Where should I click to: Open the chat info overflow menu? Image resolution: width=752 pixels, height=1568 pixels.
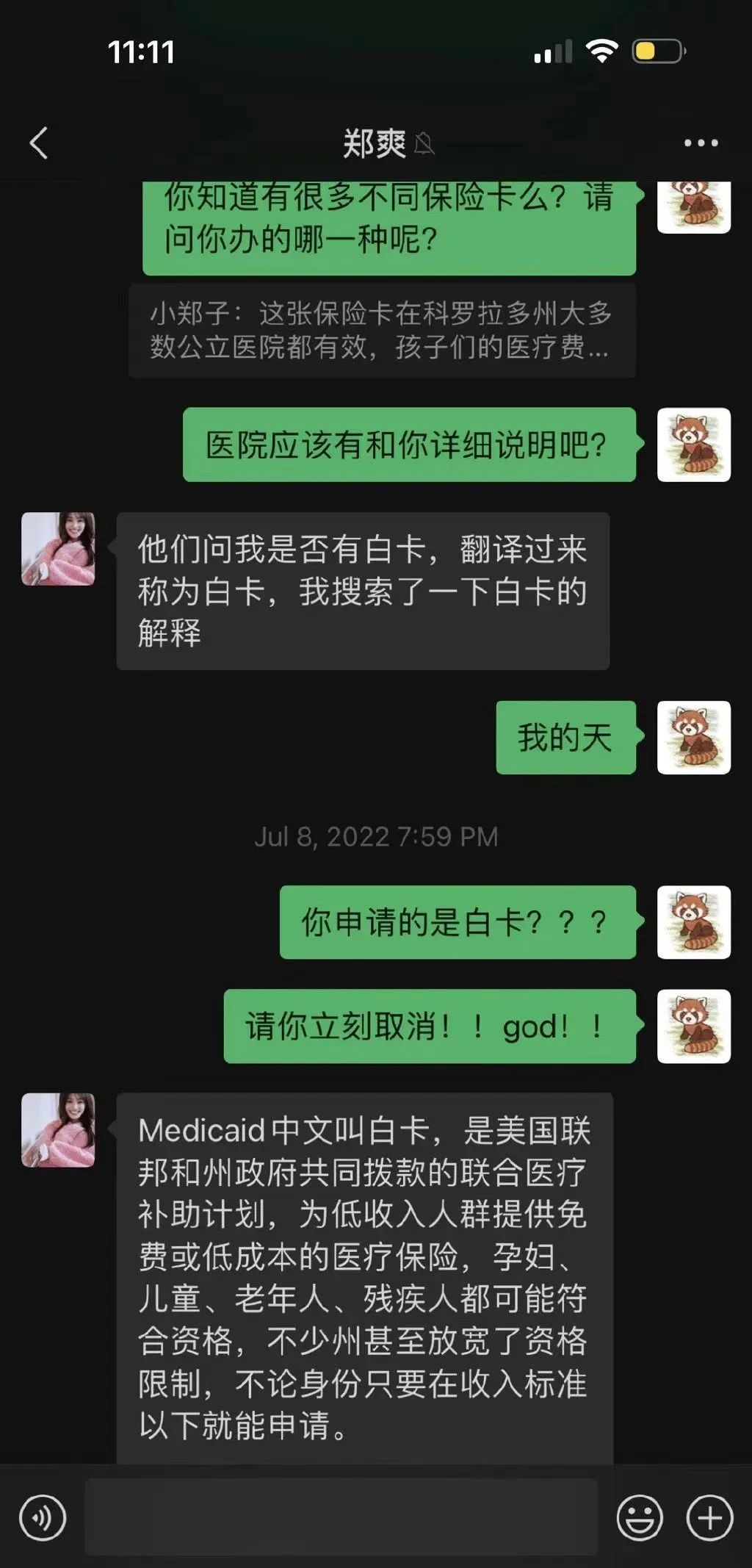pos(701,143)
